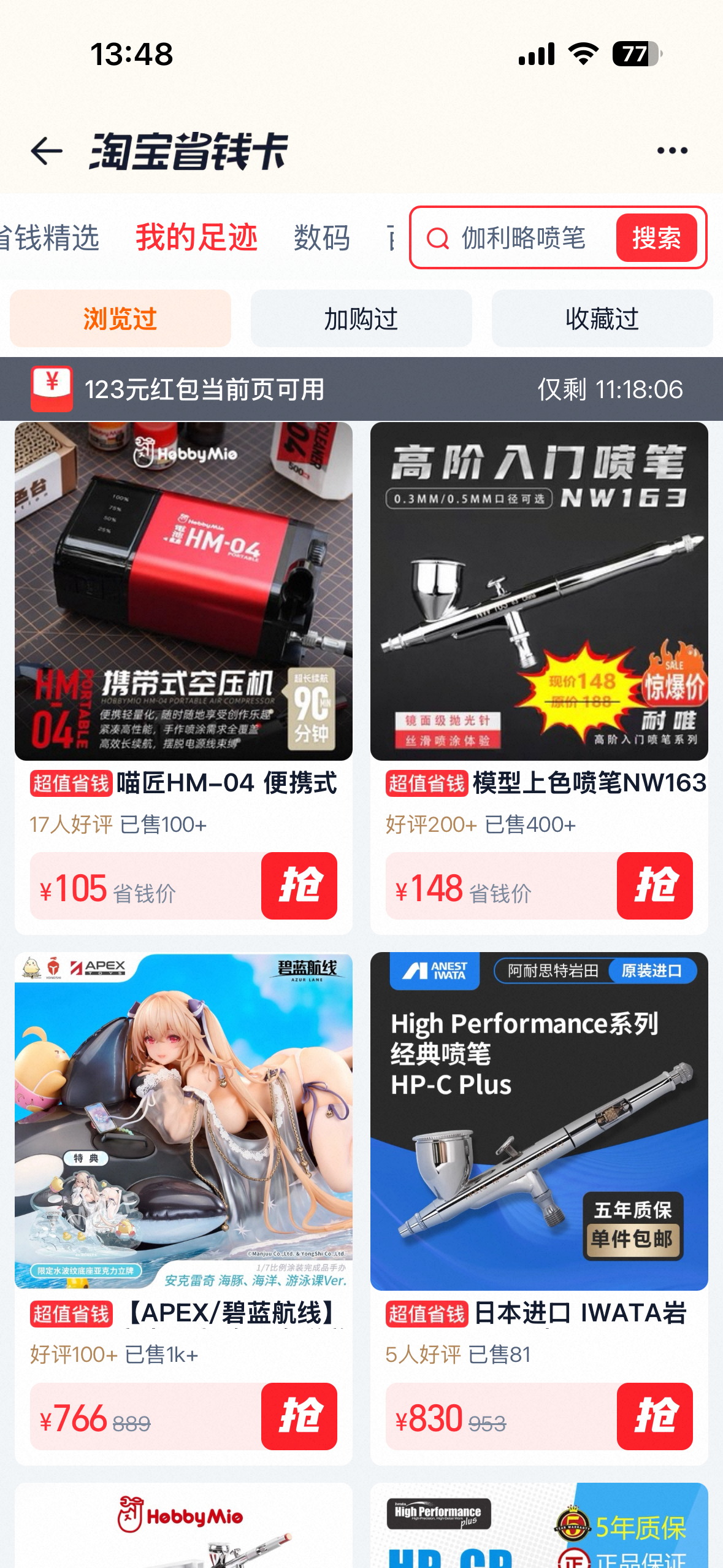This screenshot has height=1568, width=723.
Task: Switch to the 数码 tab
Action: (322, 238)
